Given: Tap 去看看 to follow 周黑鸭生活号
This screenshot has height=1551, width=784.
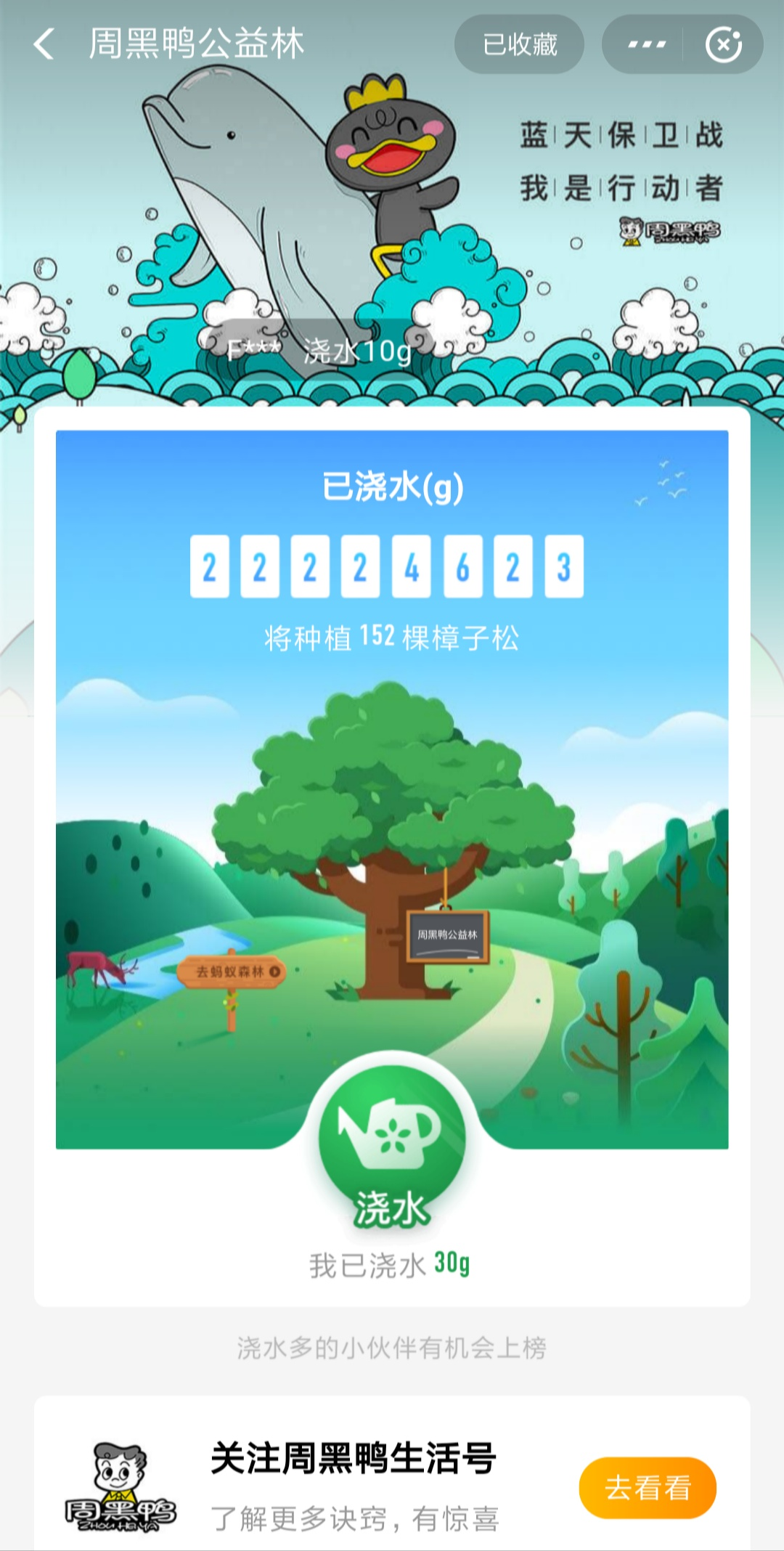Looking at the screenshot, I should (648, 1488).
